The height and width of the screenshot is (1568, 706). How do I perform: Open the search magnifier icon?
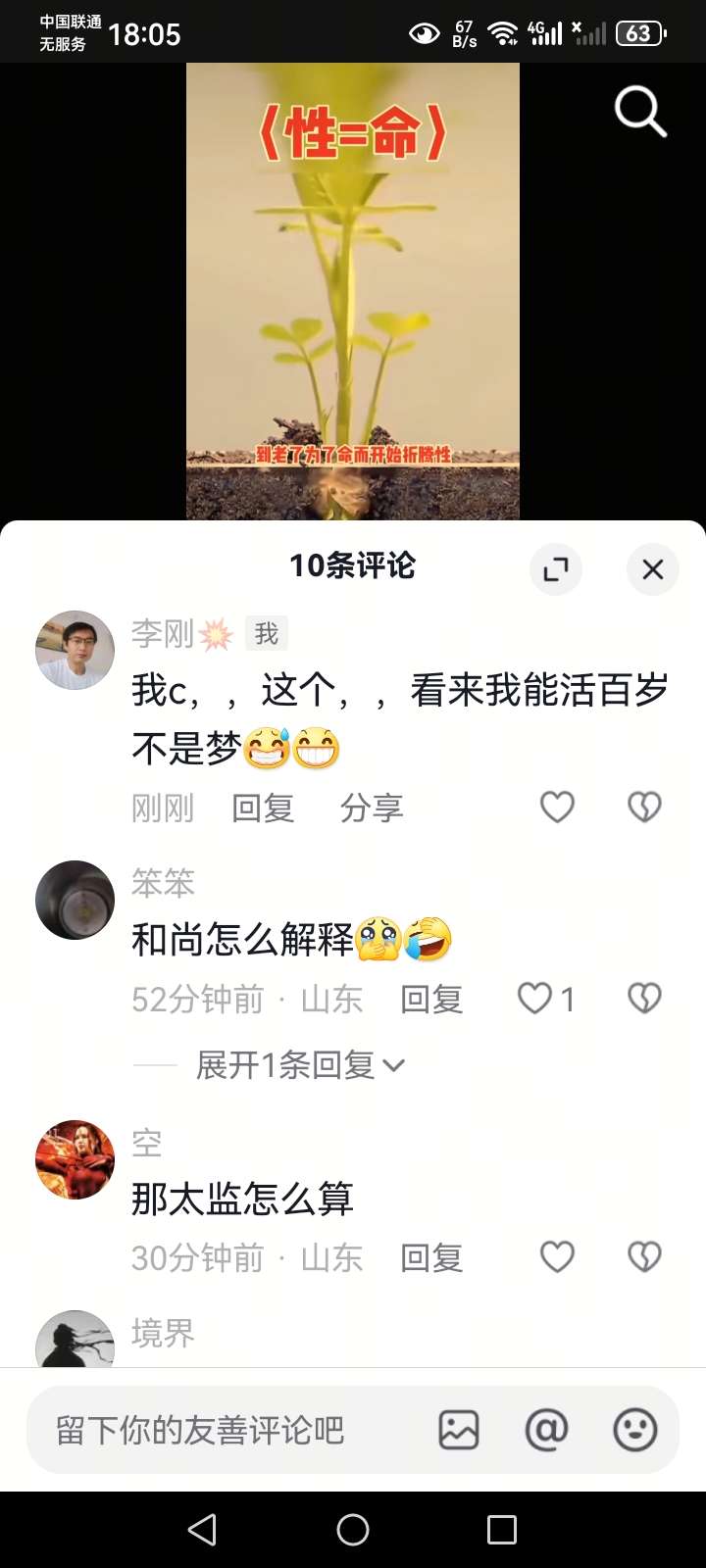(640, 111)
